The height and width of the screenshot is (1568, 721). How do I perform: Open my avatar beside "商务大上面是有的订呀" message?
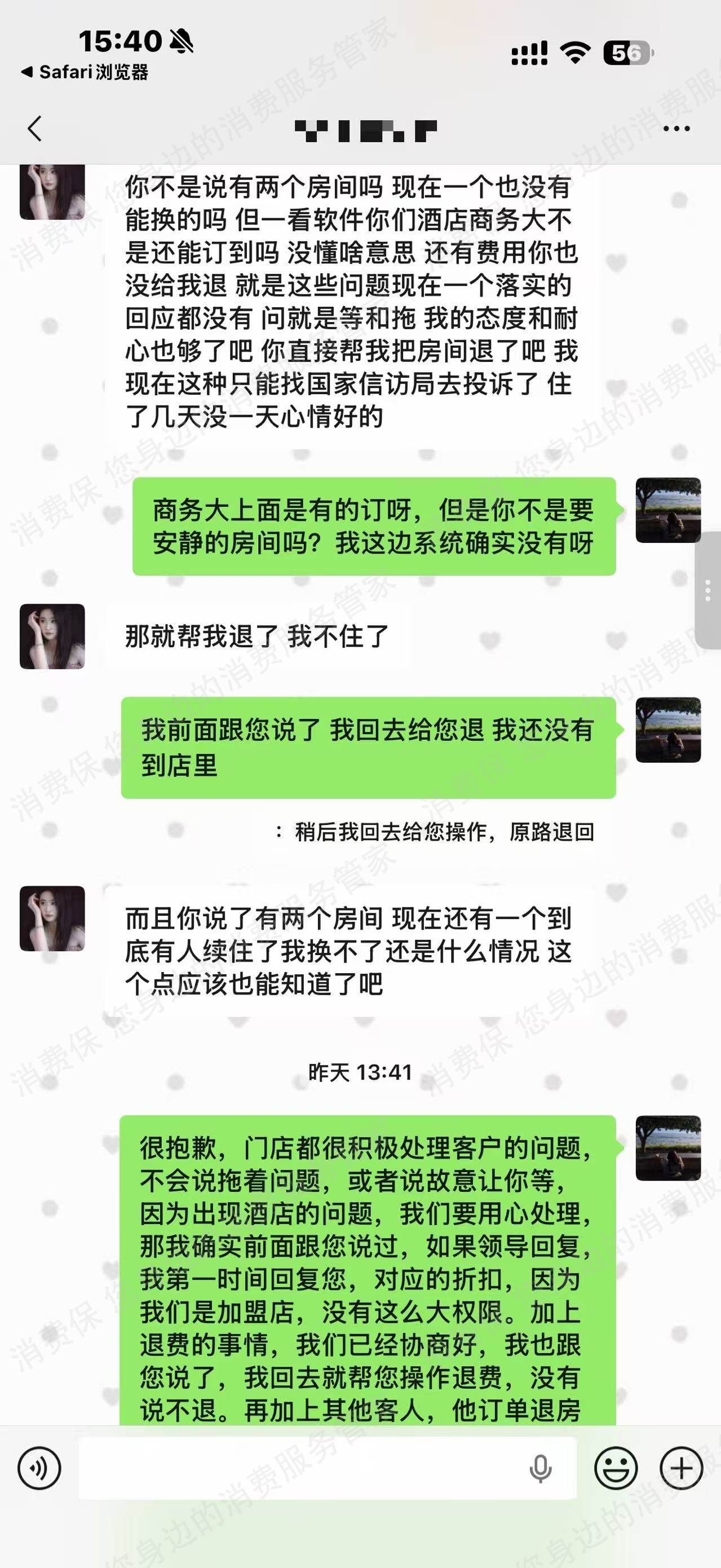tap(668, 510)
